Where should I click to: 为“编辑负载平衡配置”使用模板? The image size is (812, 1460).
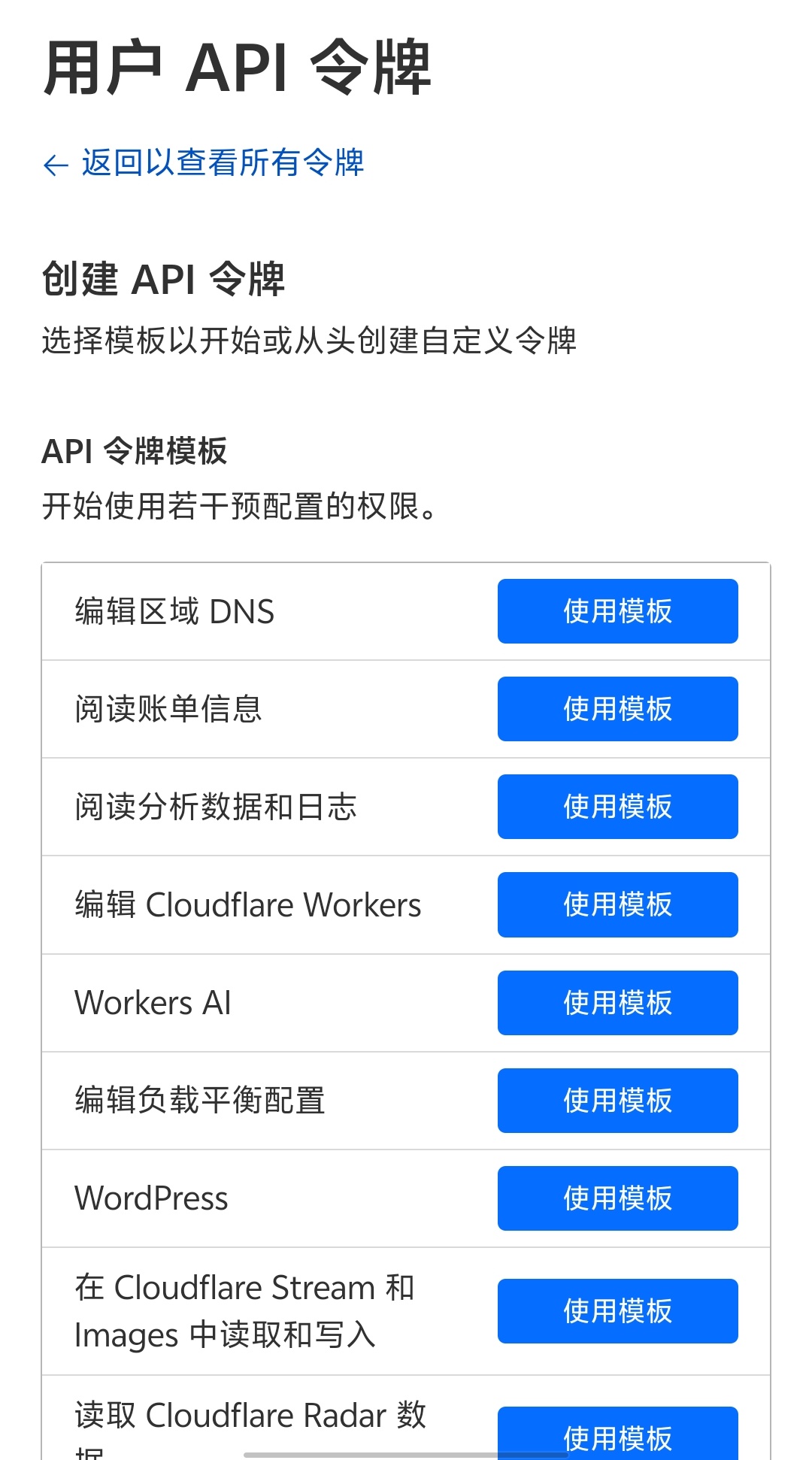tap(617, 1101)
